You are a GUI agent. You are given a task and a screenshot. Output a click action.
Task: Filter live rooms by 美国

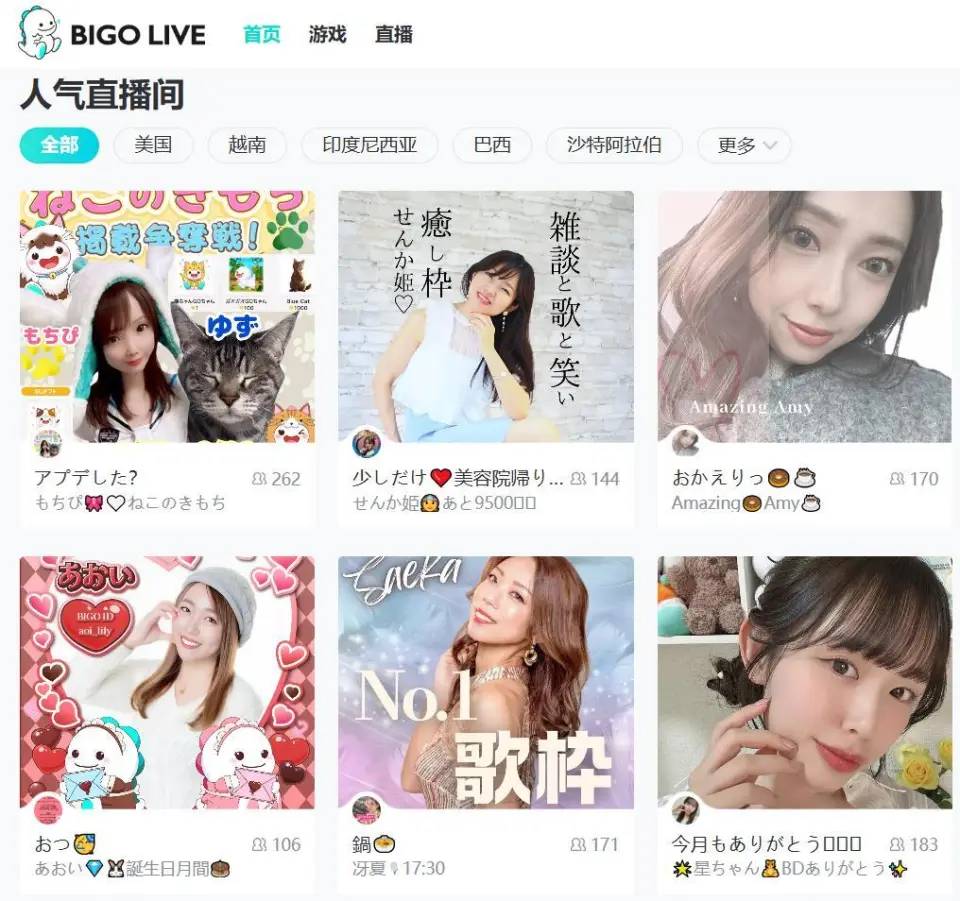[x=153, y=145]
